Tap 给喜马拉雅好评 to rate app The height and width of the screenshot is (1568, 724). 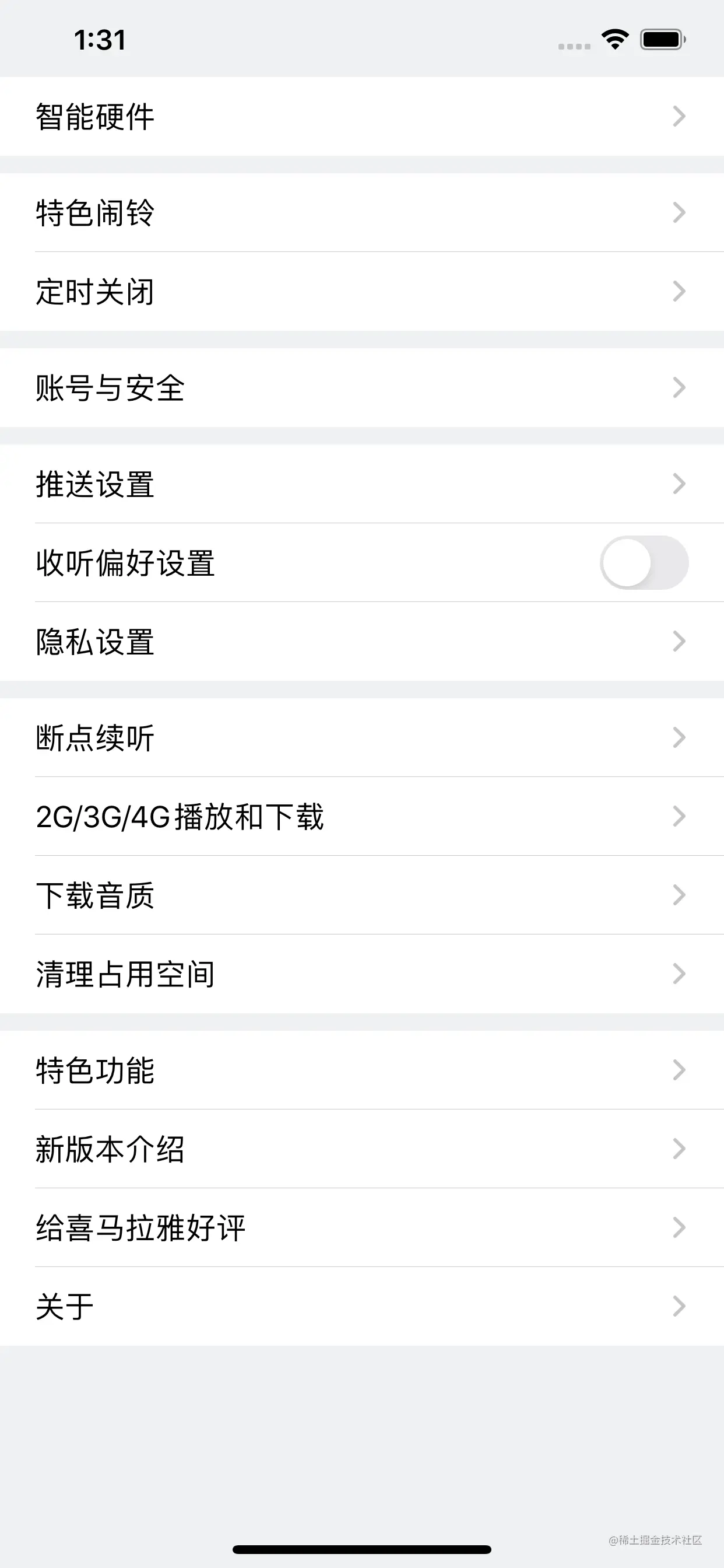click(362, 1228)
